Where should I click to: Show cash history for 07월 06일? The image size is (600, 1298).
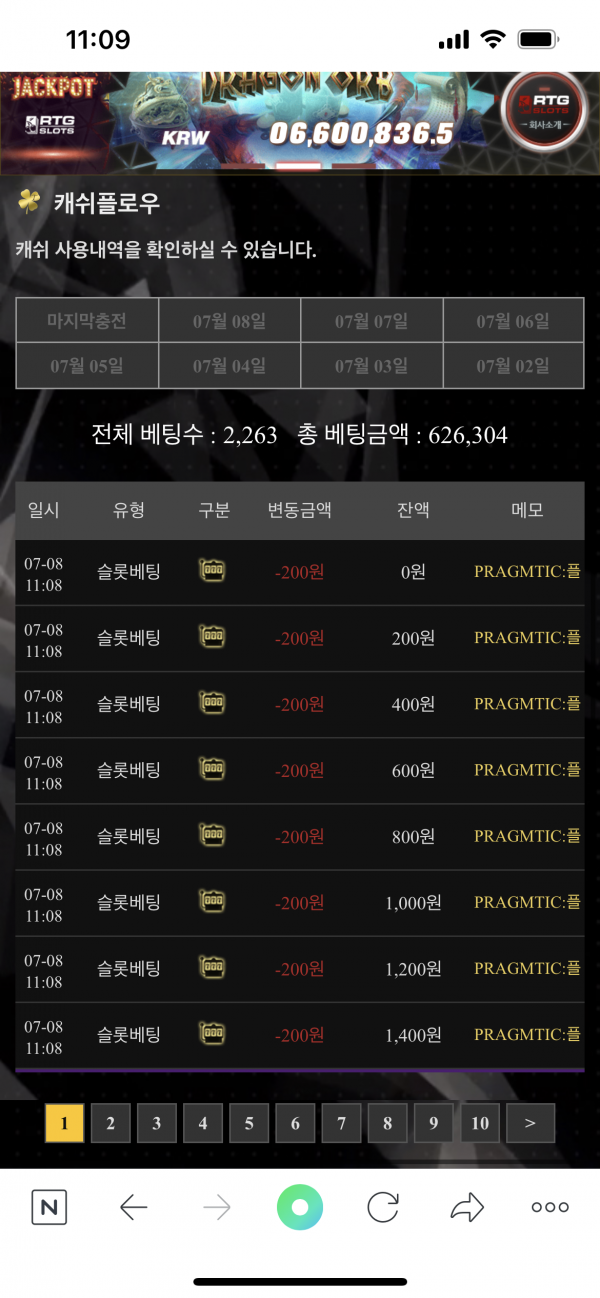pos(513,322)
